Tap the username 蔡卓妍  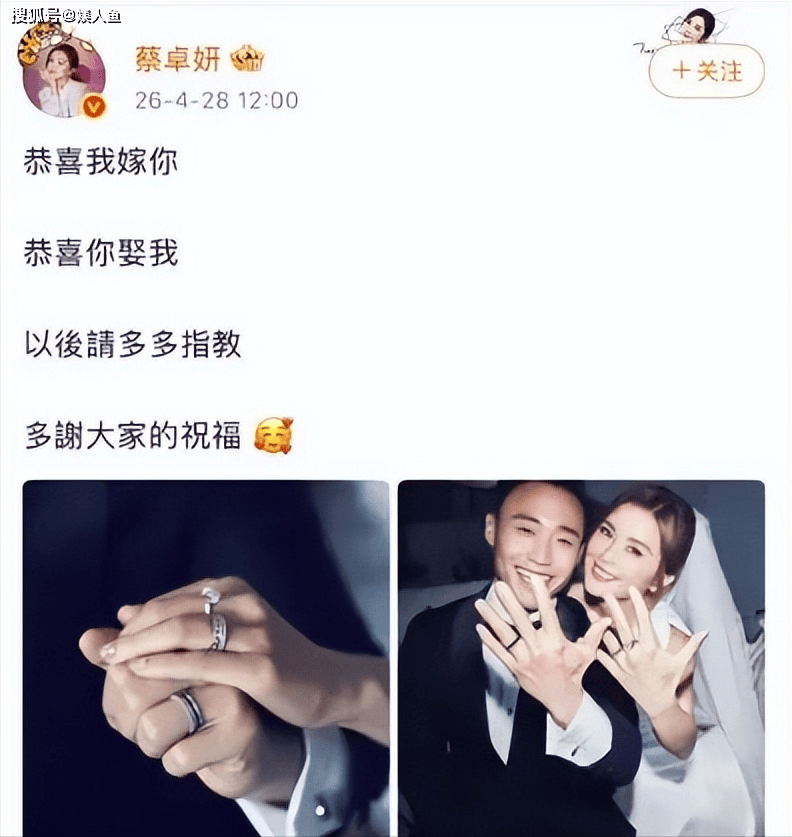coord(181,59)
